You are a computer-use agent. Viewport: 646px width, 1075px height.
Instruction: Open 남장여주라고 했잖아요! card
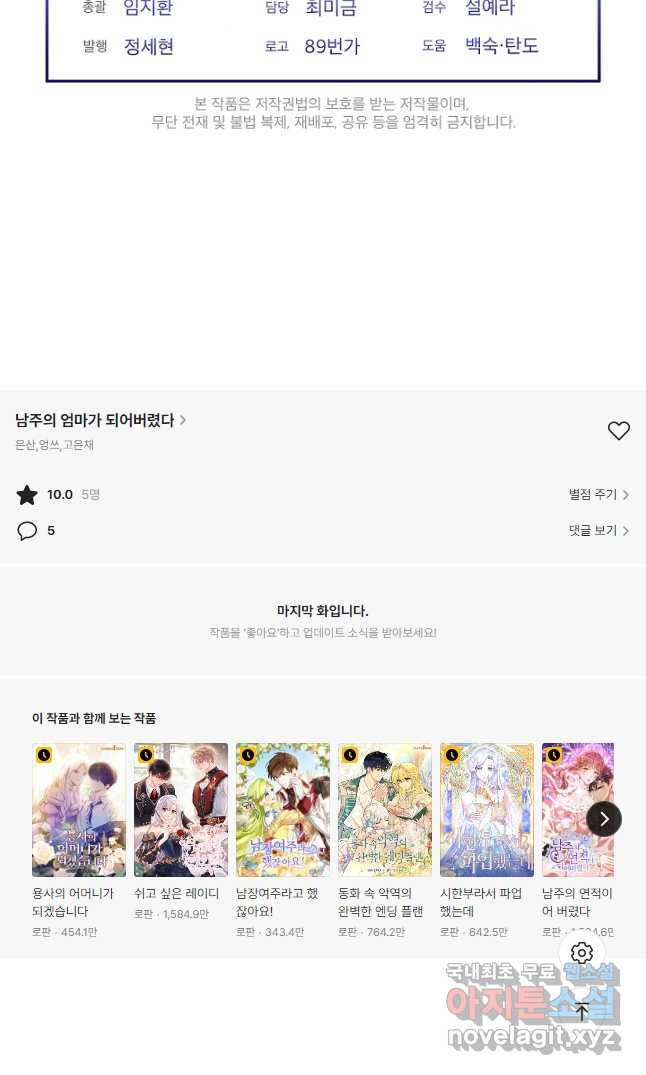pos(283,810)
